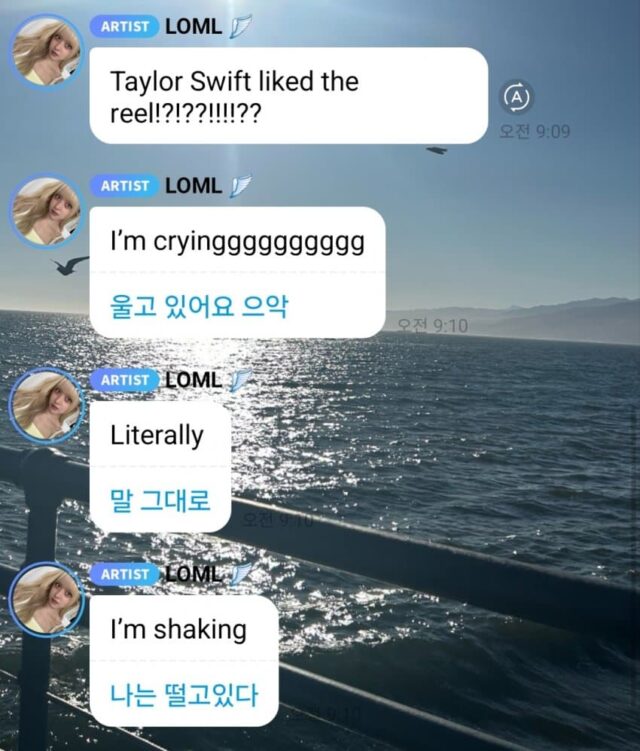Tap the translate icon beside the Taylor Swift message

click(x=516, y=97)
